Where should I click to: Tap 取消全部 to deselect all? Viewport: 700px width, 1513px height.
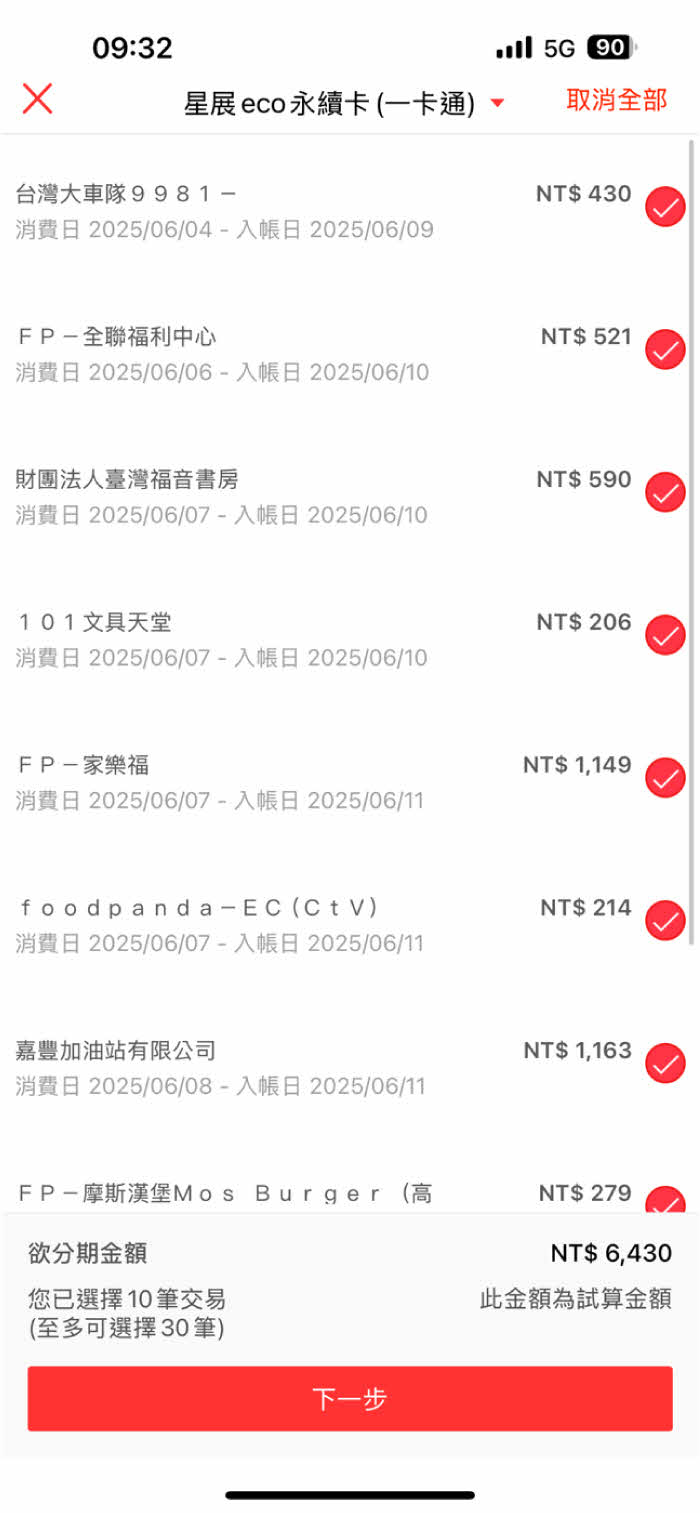pyautogui.click(x=616, y=100)
